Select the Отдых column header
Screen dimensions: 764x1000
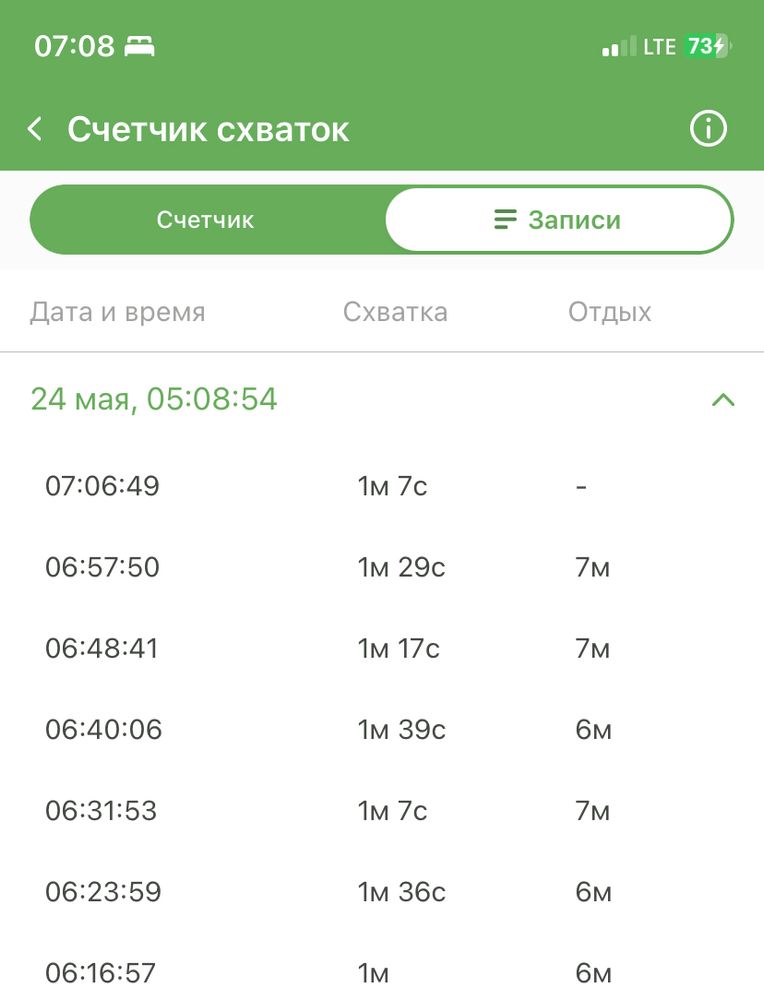tap(608, 311)
